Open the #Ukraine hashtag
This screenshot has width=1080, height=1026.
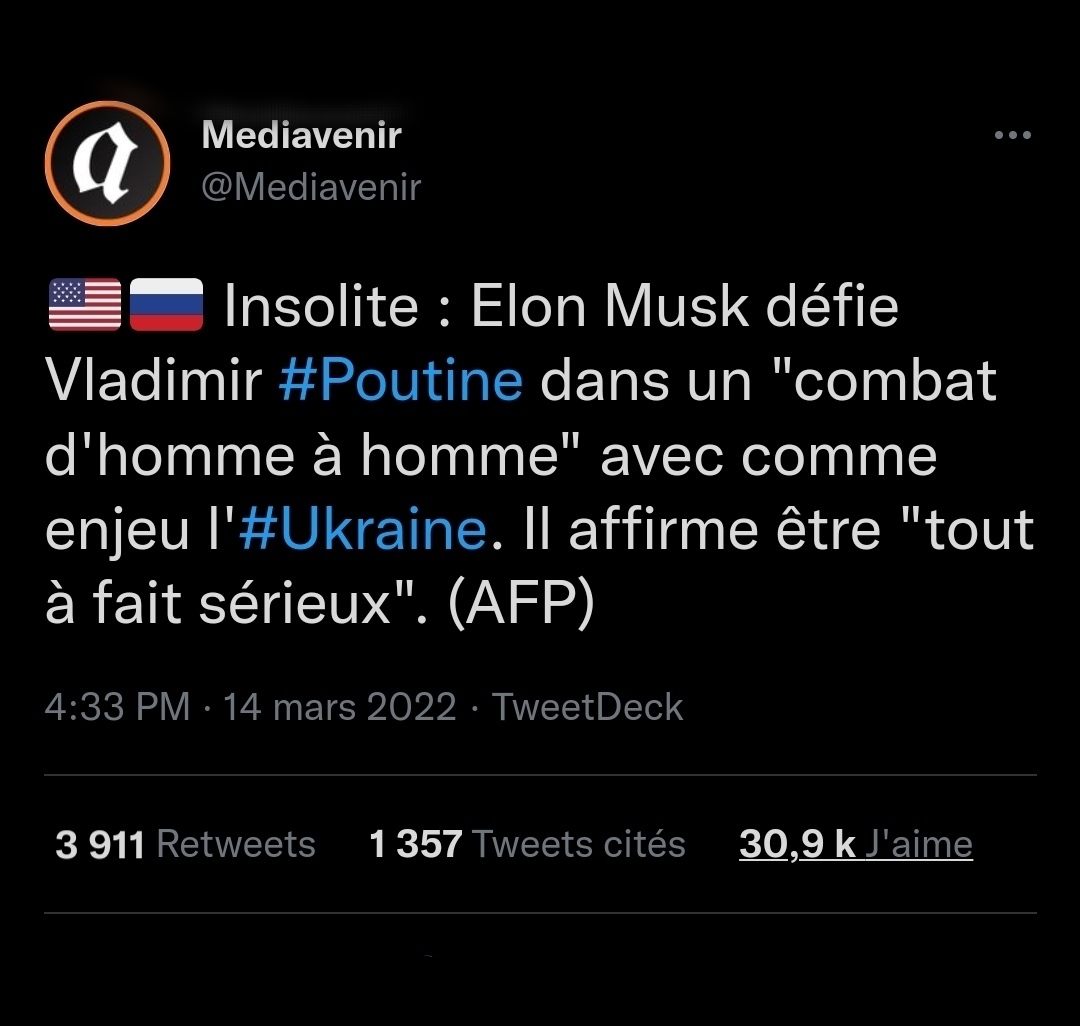point(363,529)
